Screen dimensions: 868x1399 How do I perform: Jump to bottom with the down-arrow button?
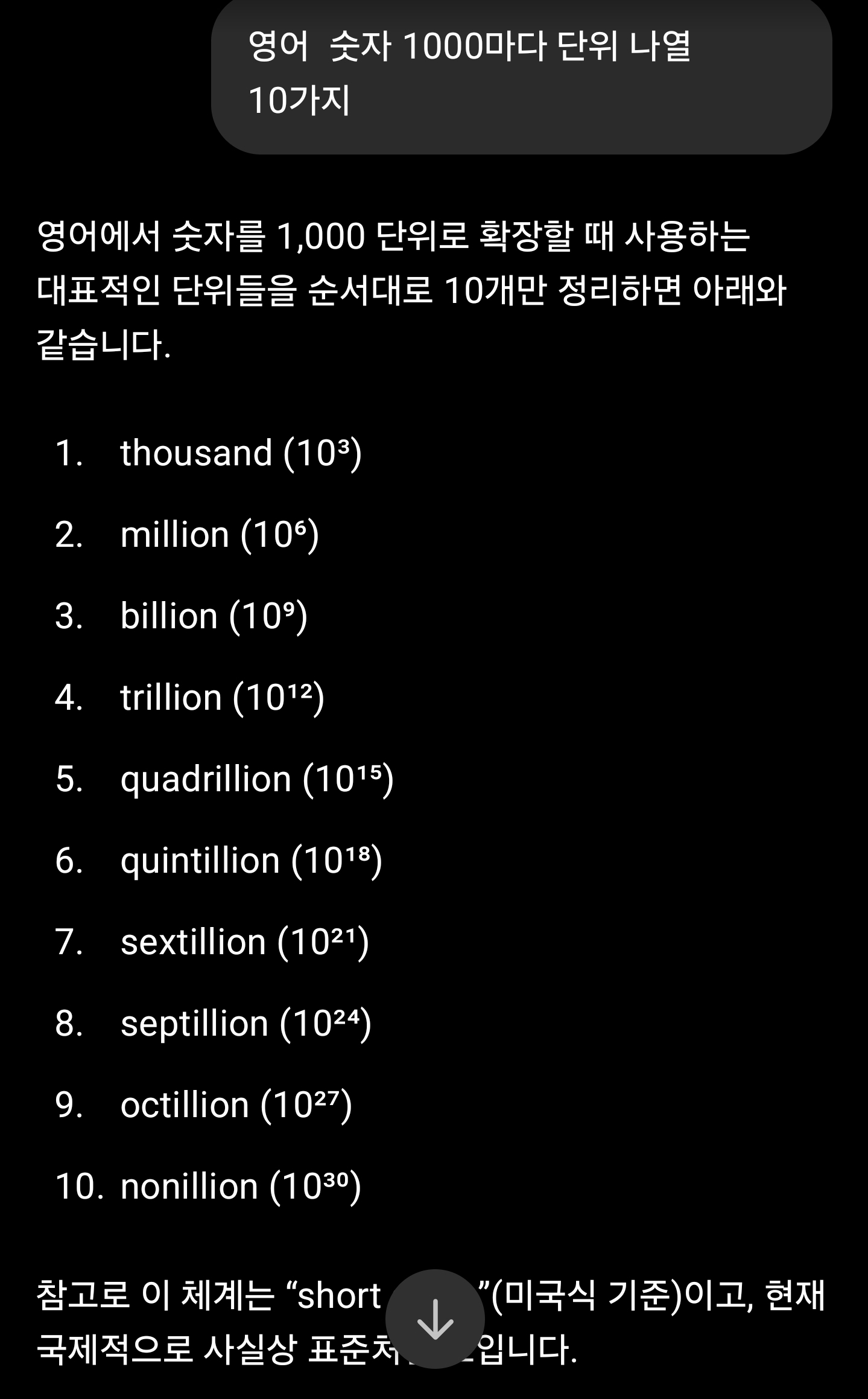click(435, 1319)
